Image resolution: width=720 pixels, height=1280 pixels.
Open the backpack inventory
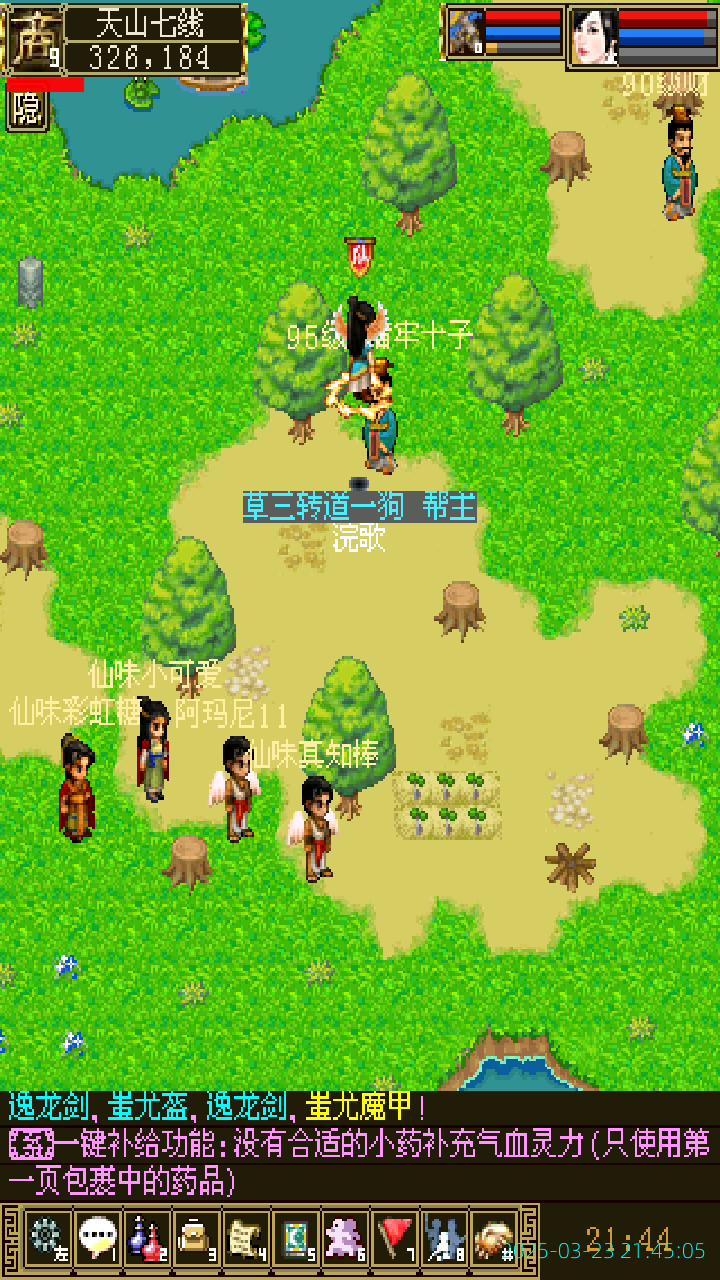(x=196, y=1240)
